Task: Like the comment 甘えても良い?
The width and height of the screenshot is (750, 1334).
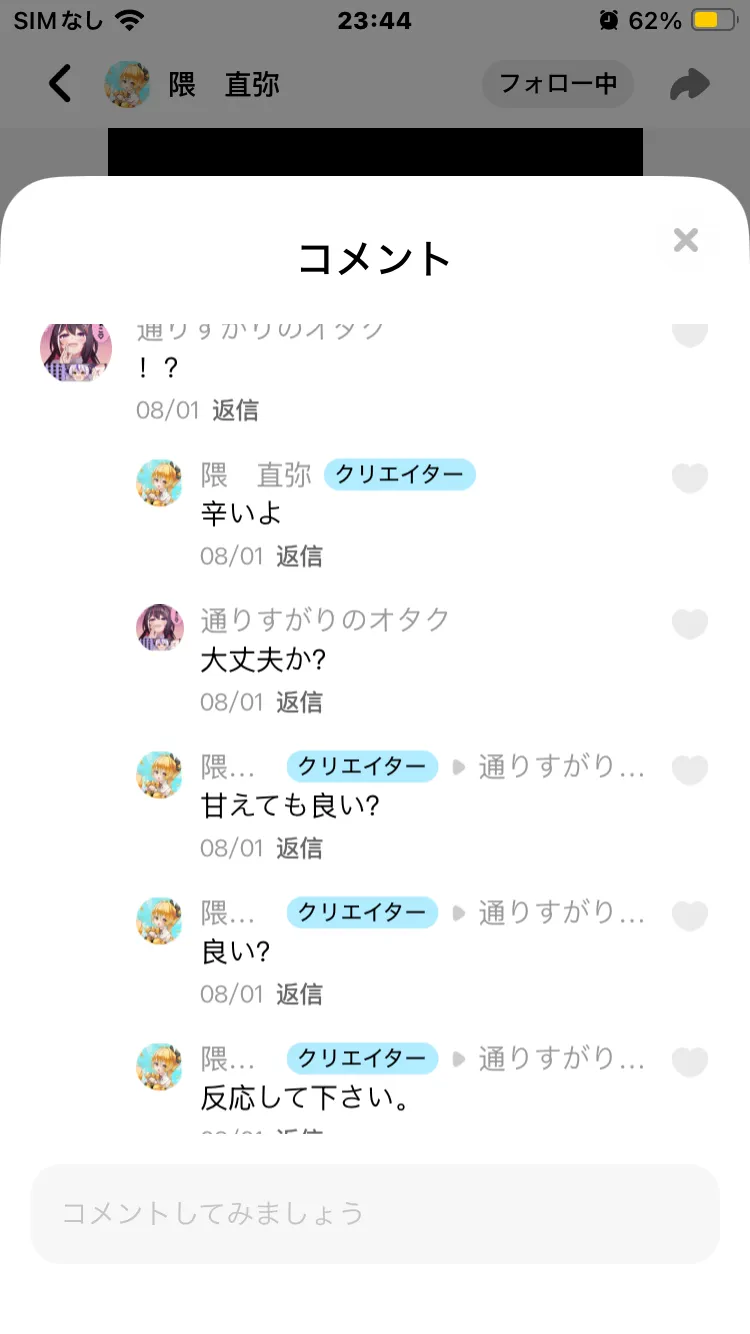Action: 689,770
